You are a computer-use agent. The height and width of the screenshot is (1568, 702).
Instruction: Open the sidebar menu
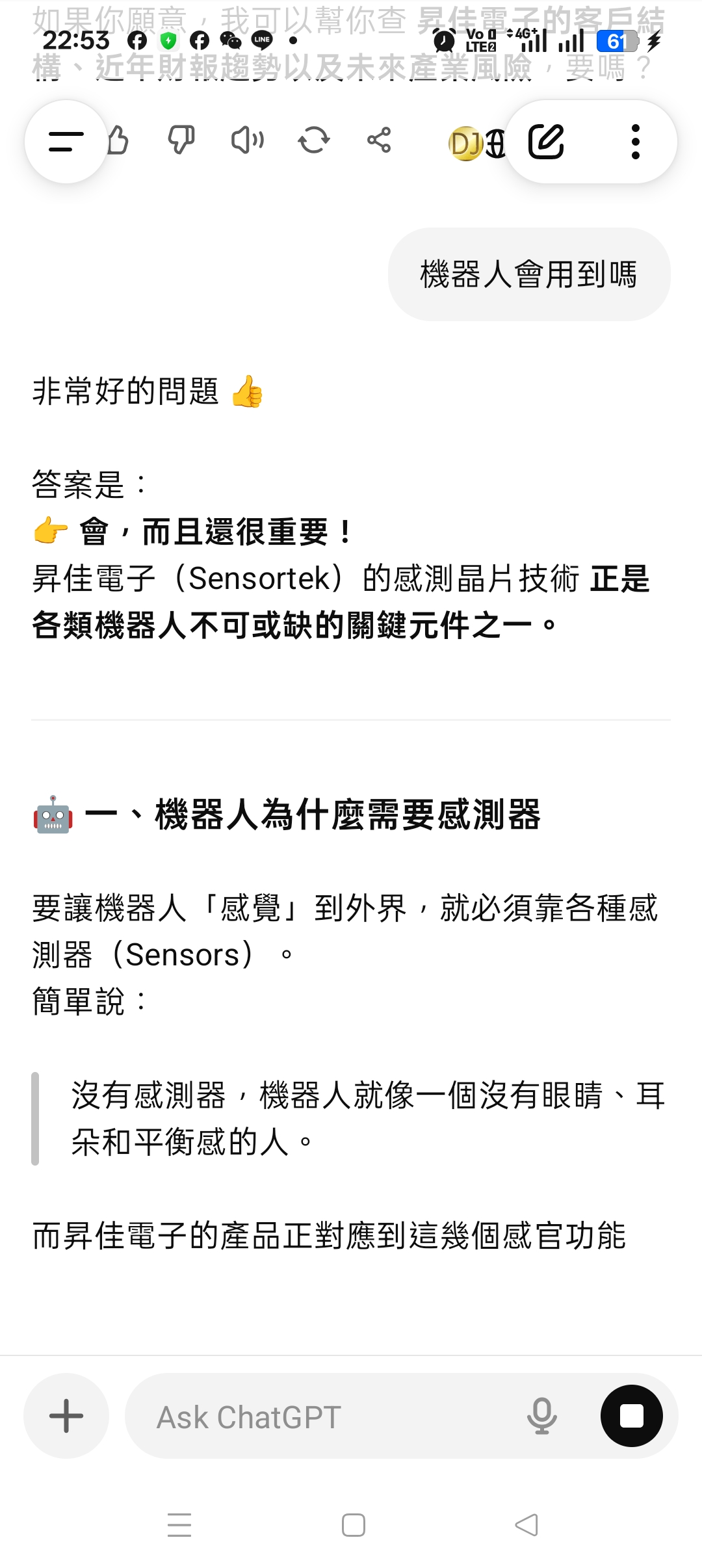click(66, 141)
